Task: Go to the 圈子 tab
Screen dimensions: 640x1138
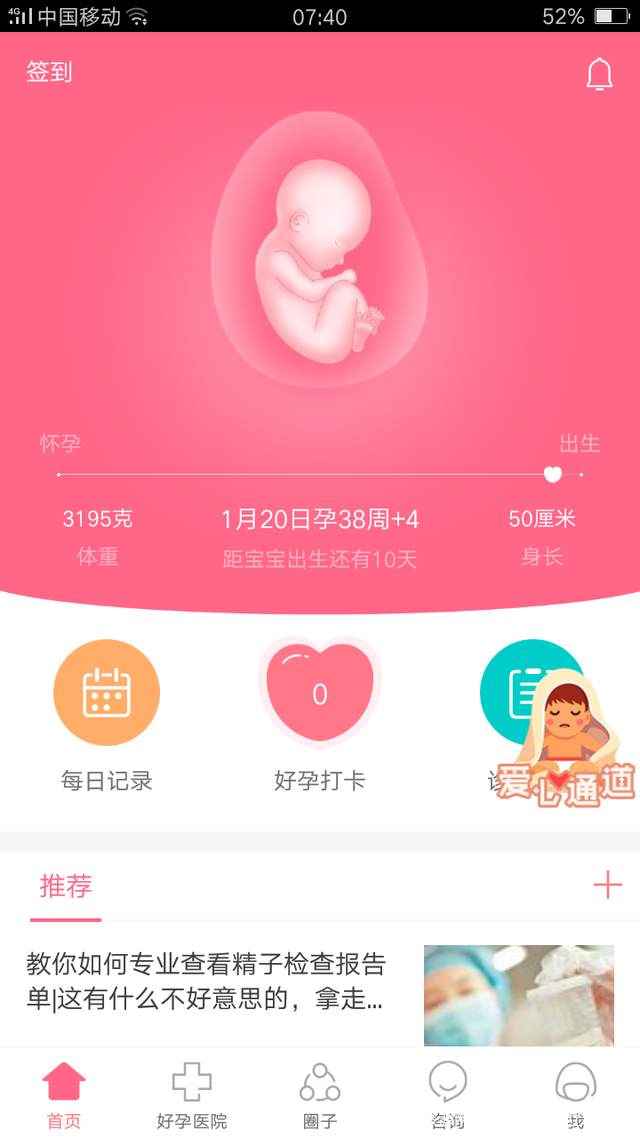Action: click(320, 1096)
